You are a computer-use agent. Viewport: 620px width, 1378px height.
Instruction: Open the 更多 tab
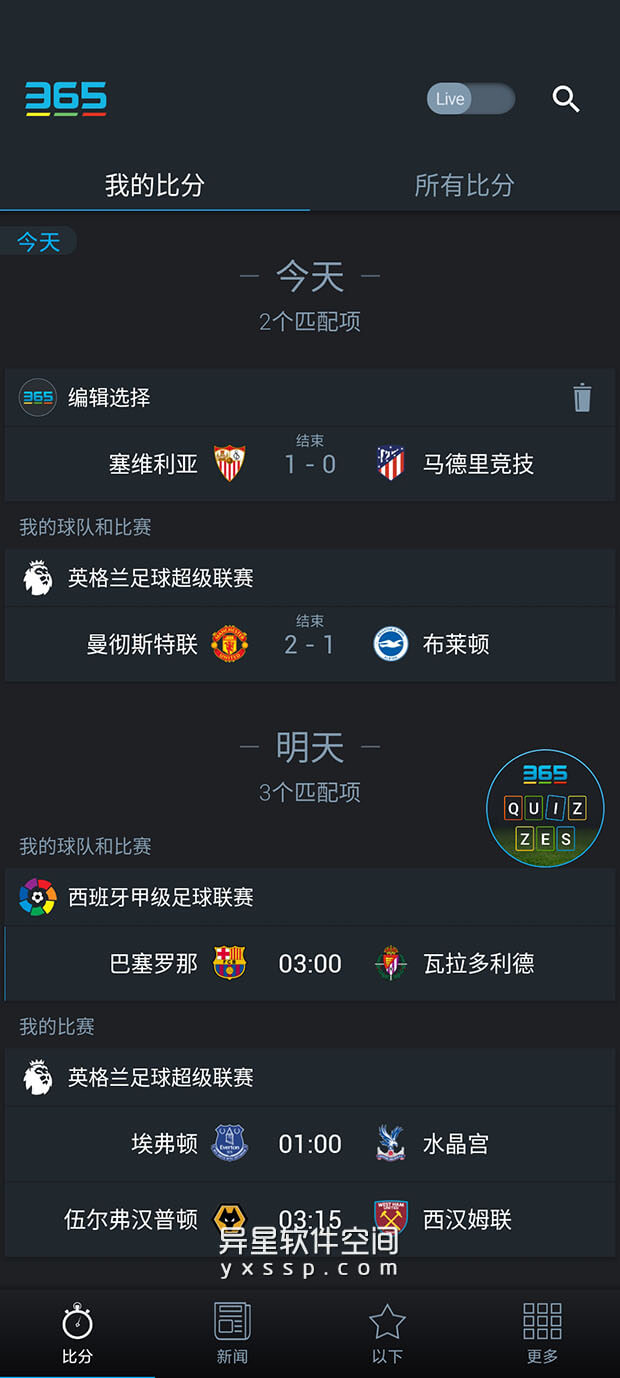(x=542, y=1332)
